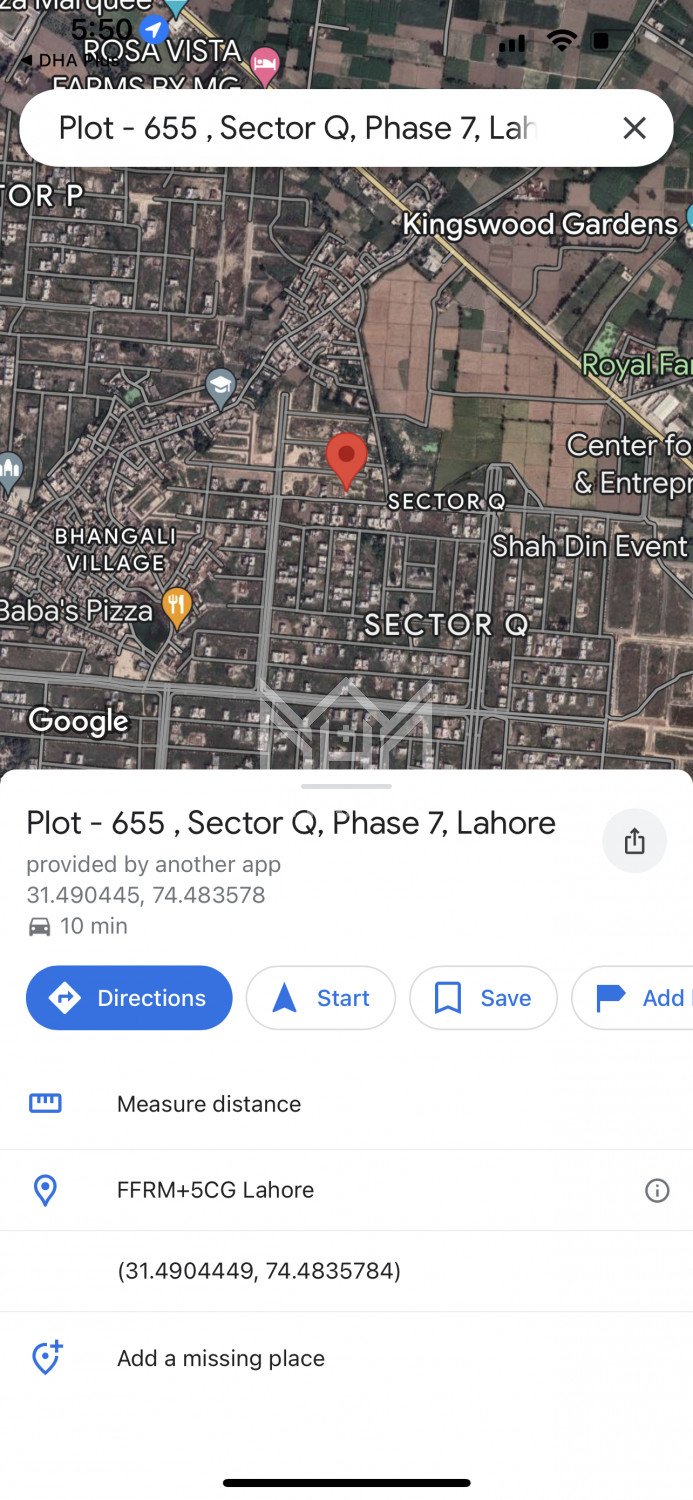This screenshot has width=693, height=1500.
Task: Start navigation to this place
Action: 321,998
